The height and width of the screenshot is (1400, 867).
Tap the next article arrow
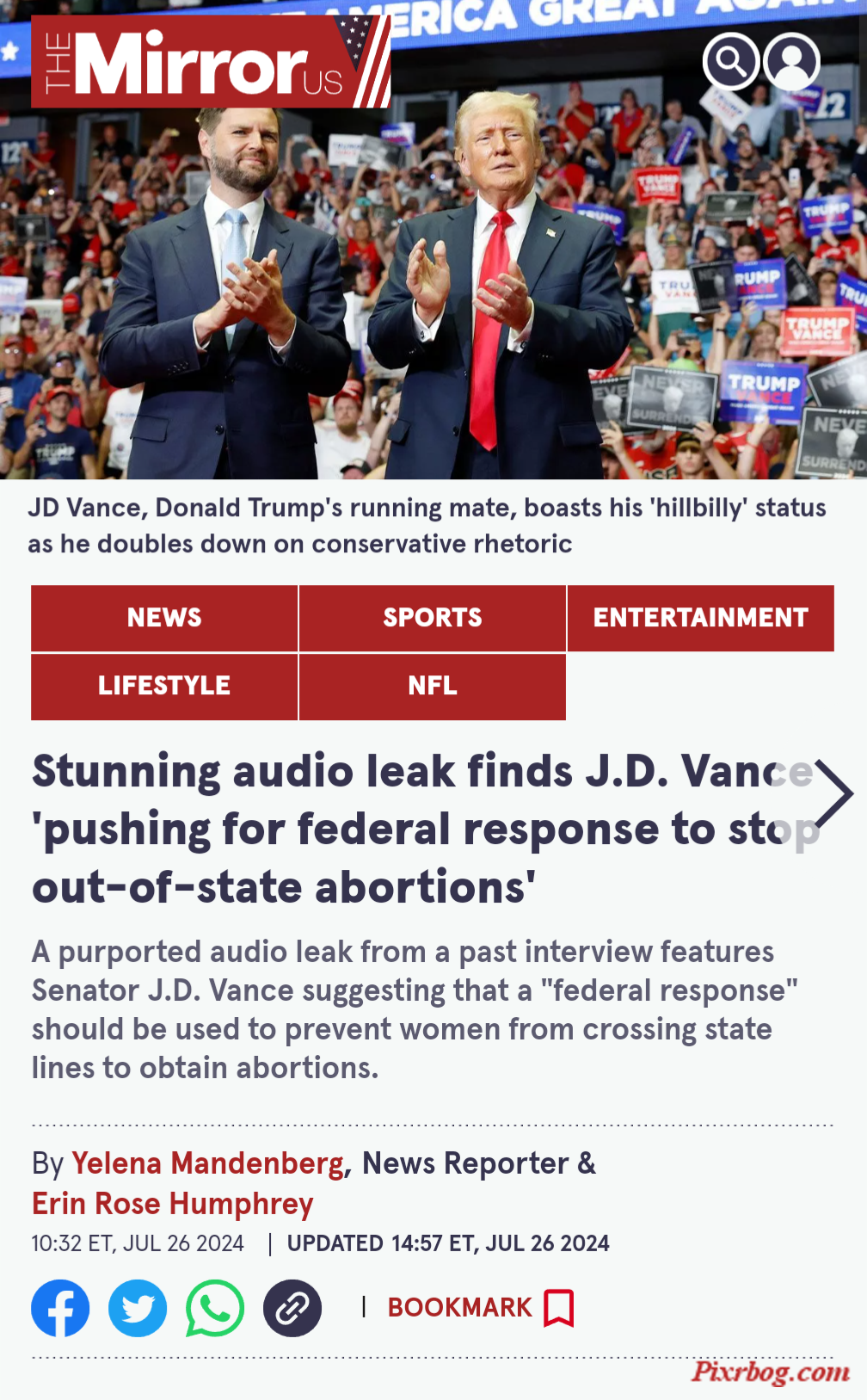point(833,793)
